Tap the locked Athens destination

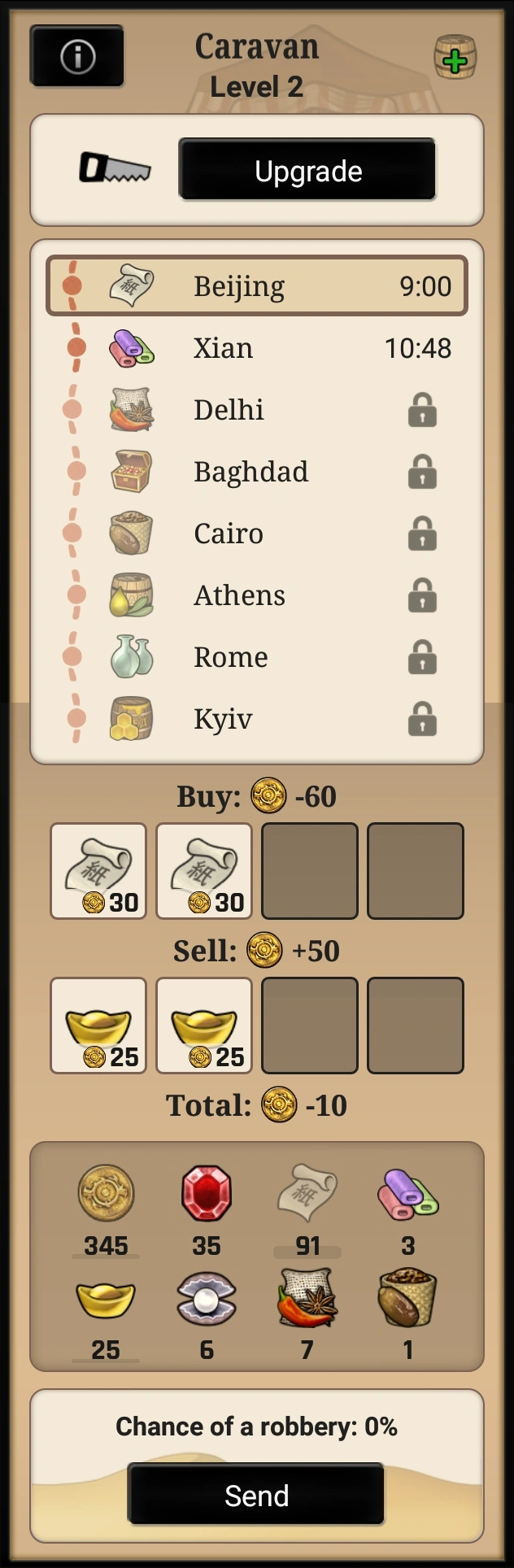click(257, 595)
